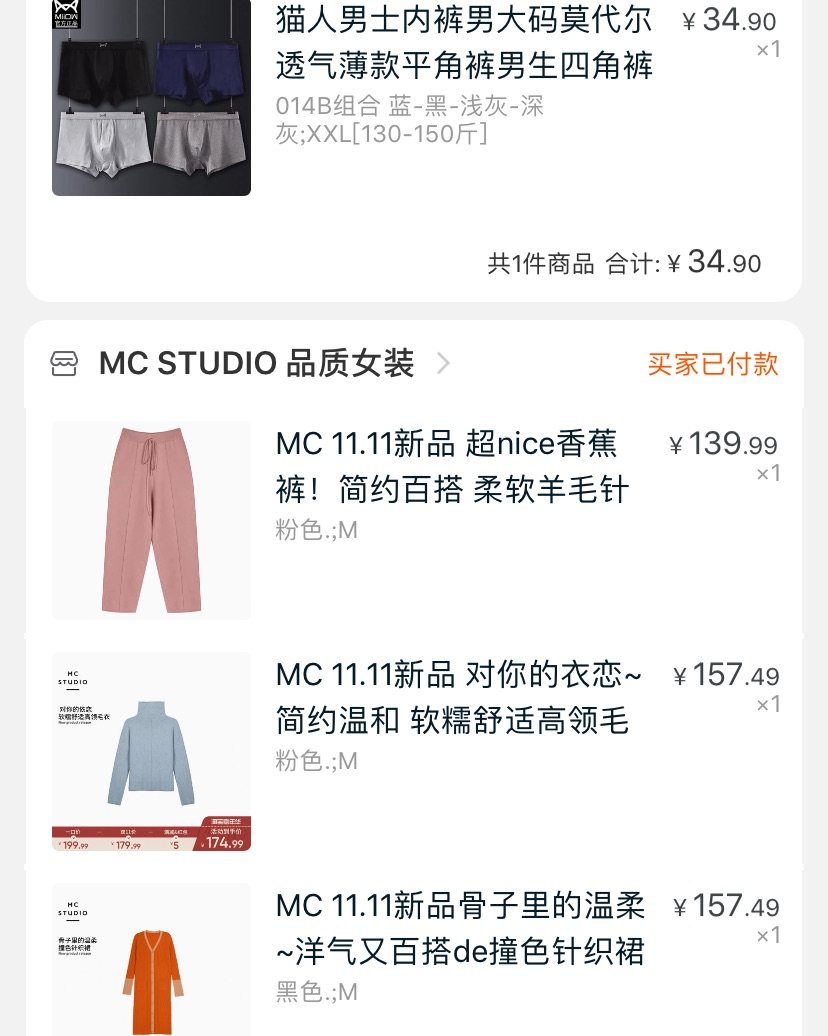
Task: Open the MC STUDIO store via its storefront icon
Action: (x=64, y=365)
